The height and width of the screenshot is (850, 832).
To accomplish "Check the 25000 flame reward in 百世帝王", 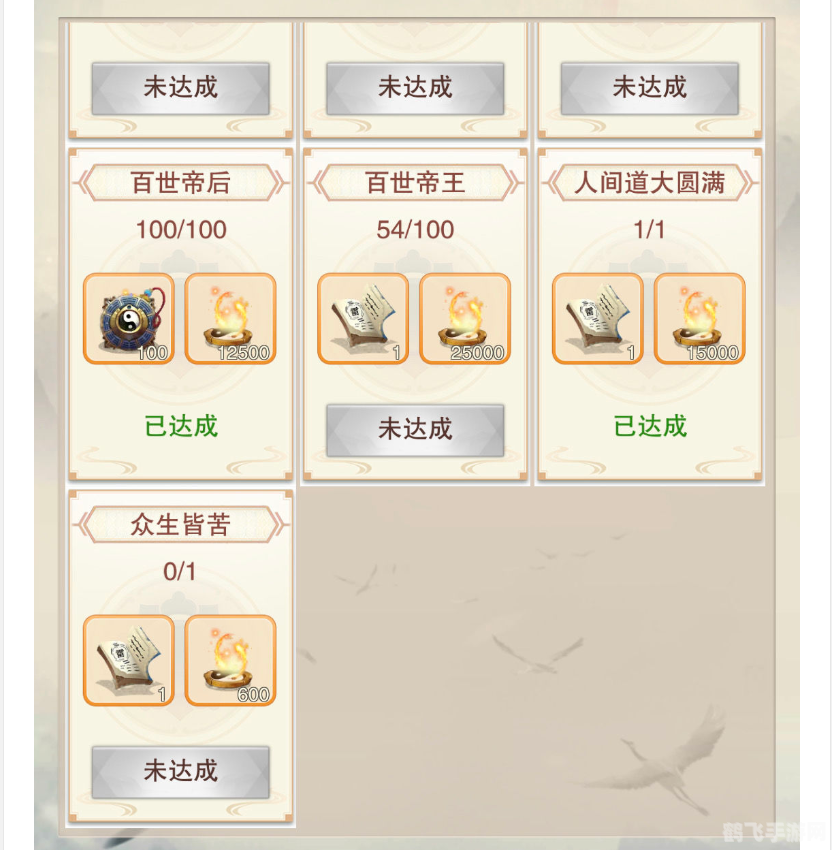I will point(465,319).
